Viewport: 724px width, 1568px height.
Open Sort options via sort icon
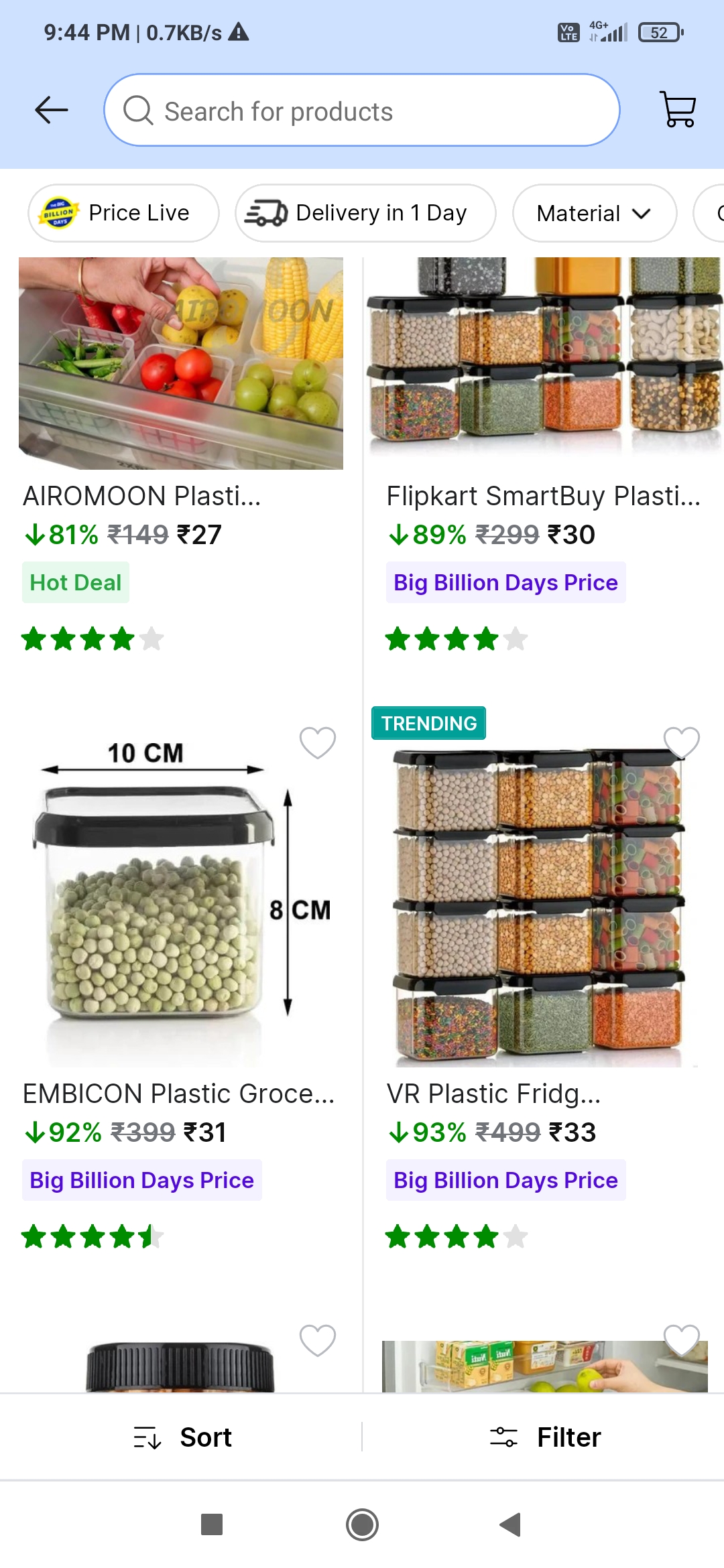coord(149,1437)
